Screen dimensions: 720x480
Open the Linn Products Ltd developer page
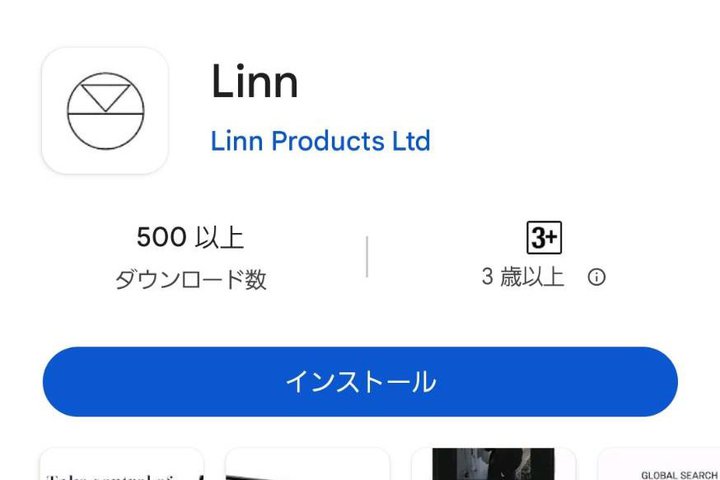[x=320, y=141]
